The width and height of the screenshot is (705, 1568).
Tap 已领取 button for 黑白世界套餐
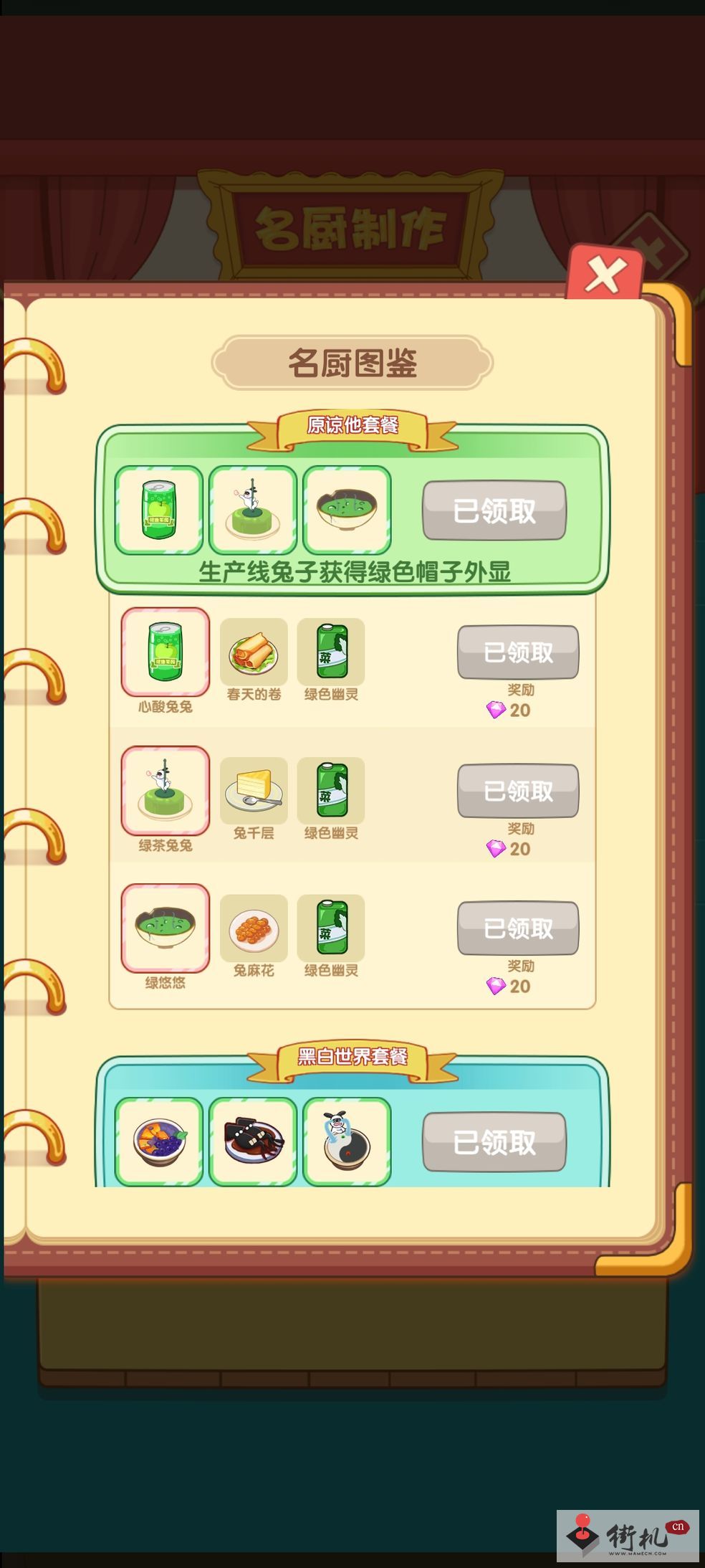pos(494,1142)
